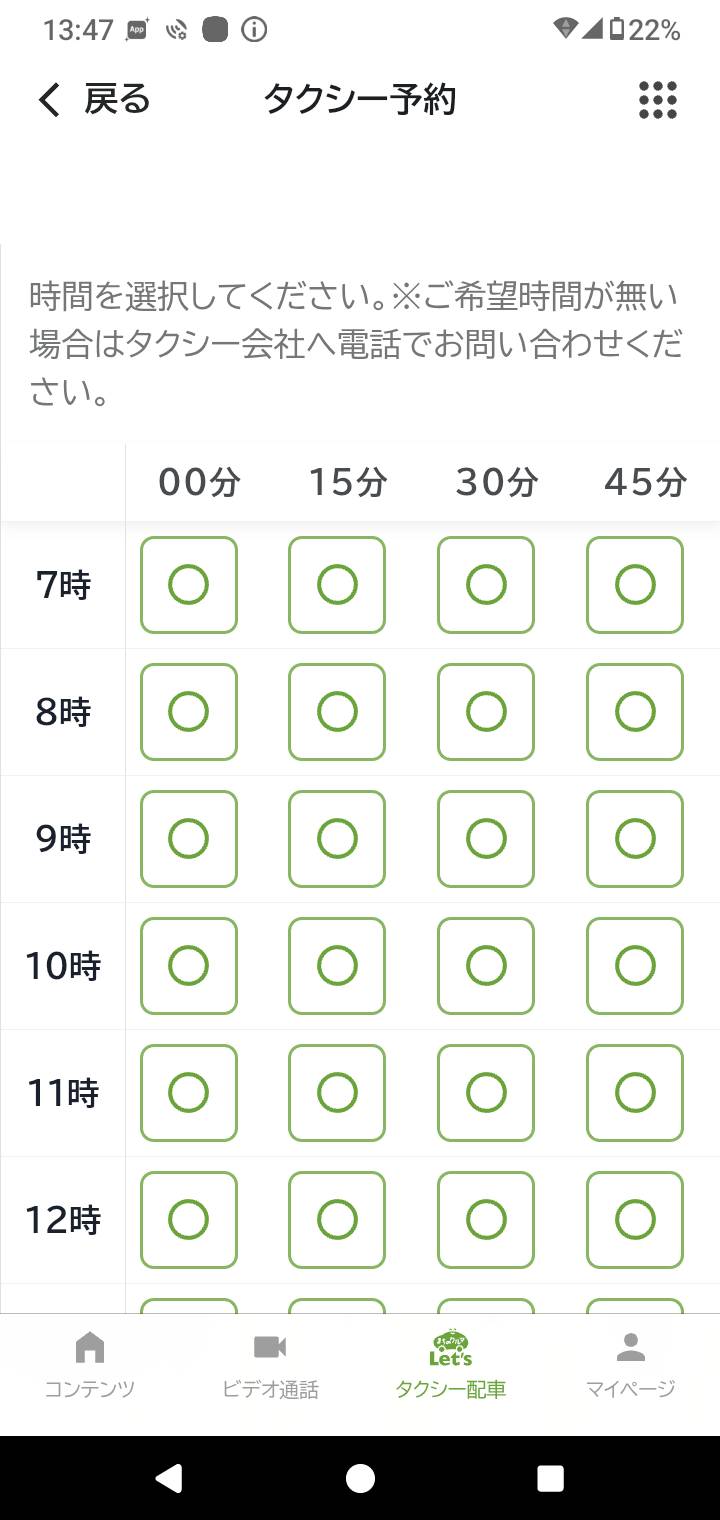This screenshot has width=720, height=1520.
Task: Select the 8時 30分 time slot
Action: click(486, 712)
